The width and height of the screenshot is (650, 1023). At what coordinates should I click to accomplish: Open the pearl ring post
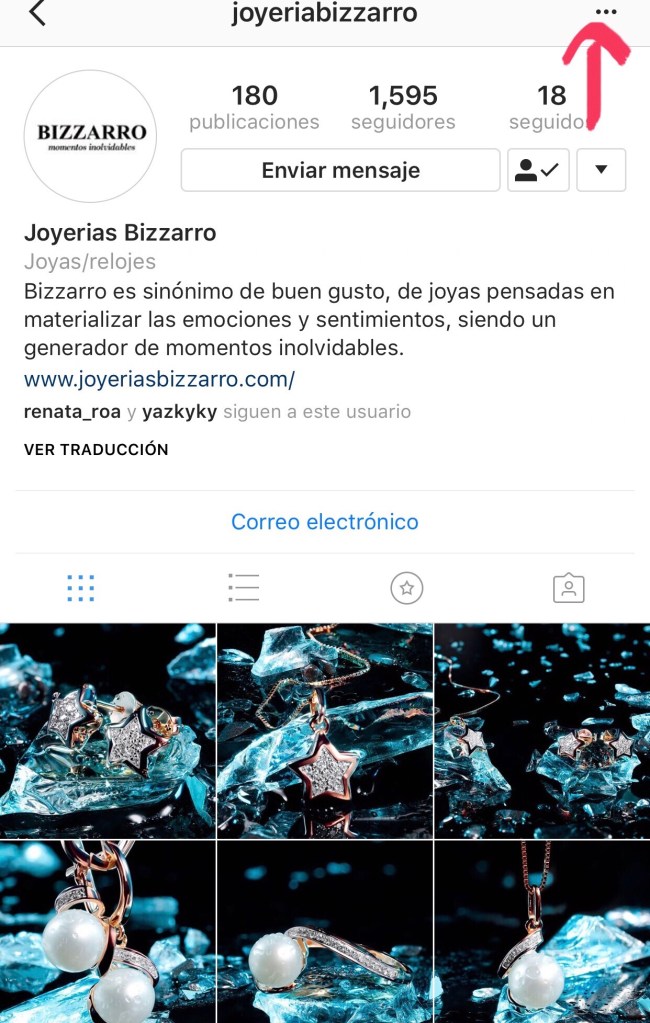(324, 932)
